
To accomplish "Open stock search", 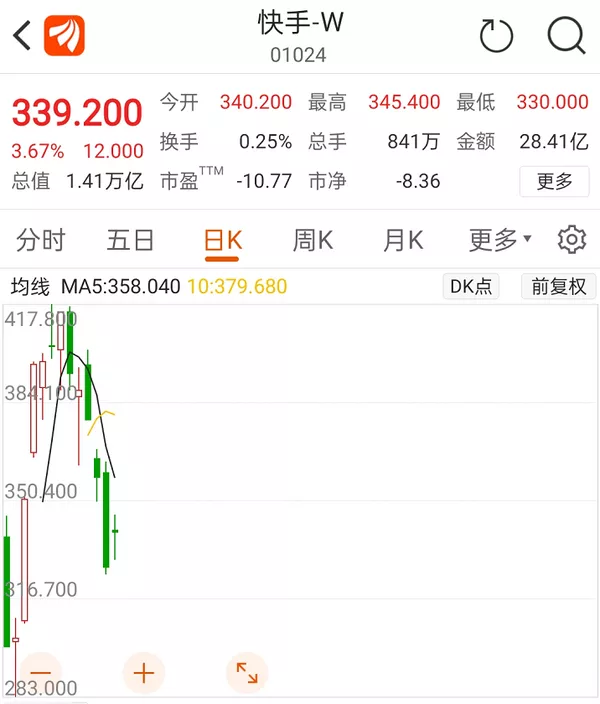I will pyautogui.click(x=566, y=37).
